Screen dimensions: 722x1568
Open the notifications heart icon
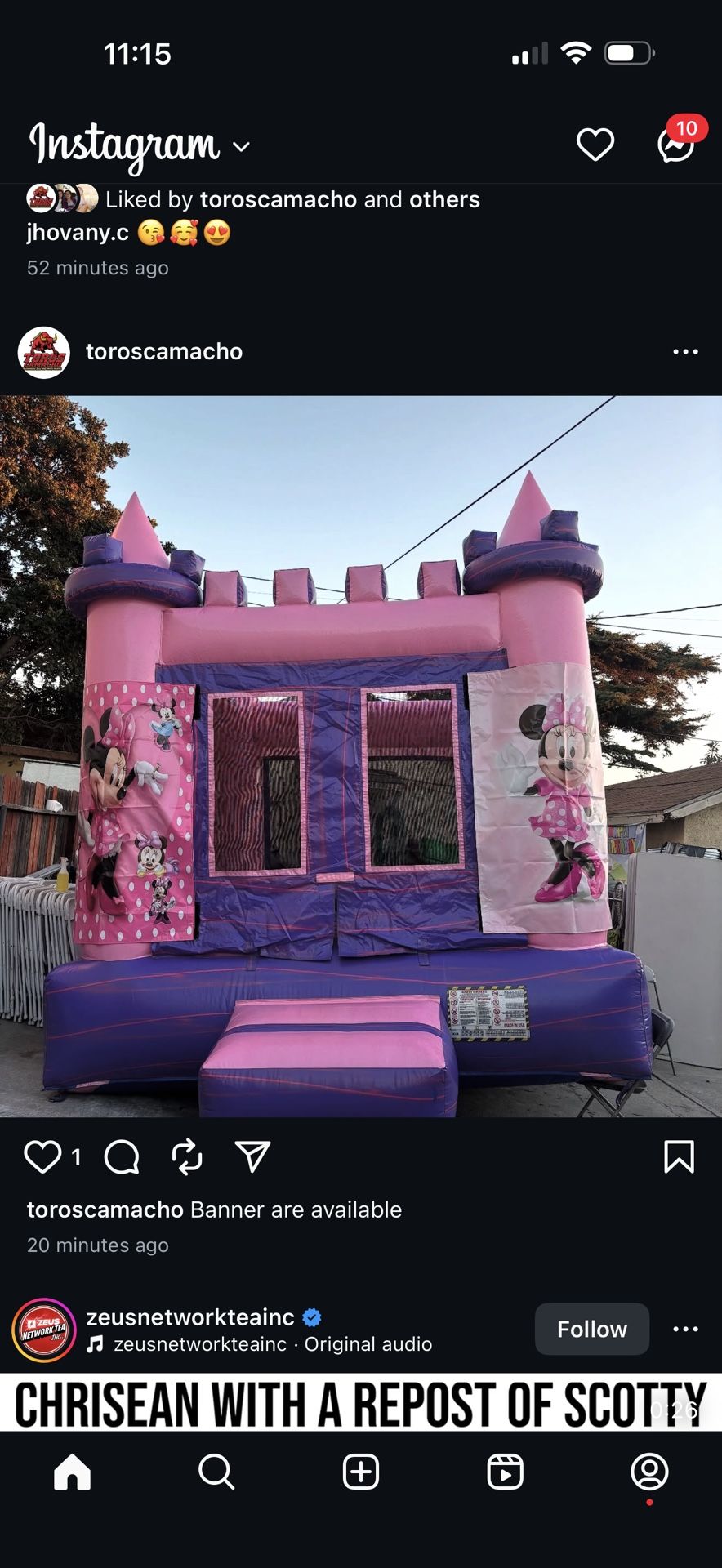[595, 145]
